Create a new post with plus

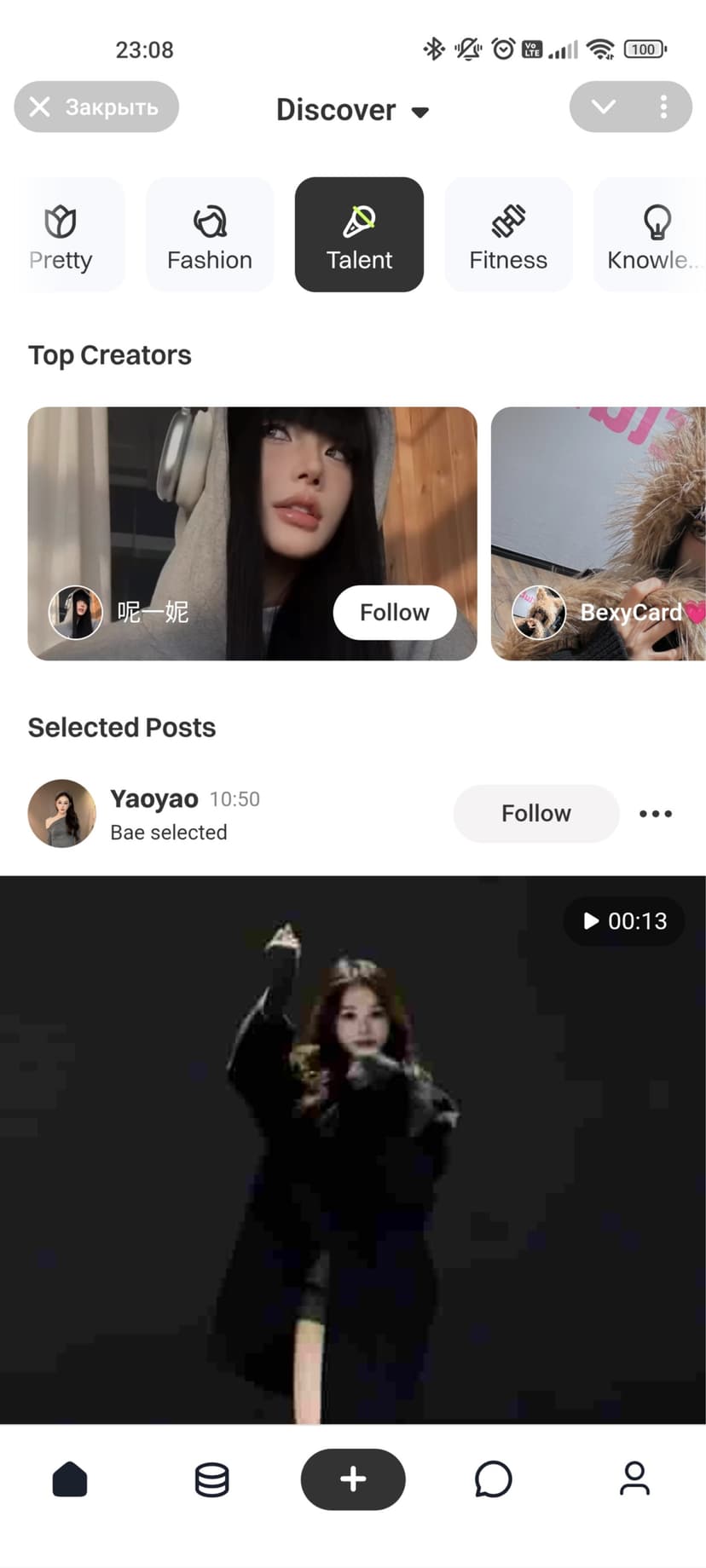(353, 1479)
